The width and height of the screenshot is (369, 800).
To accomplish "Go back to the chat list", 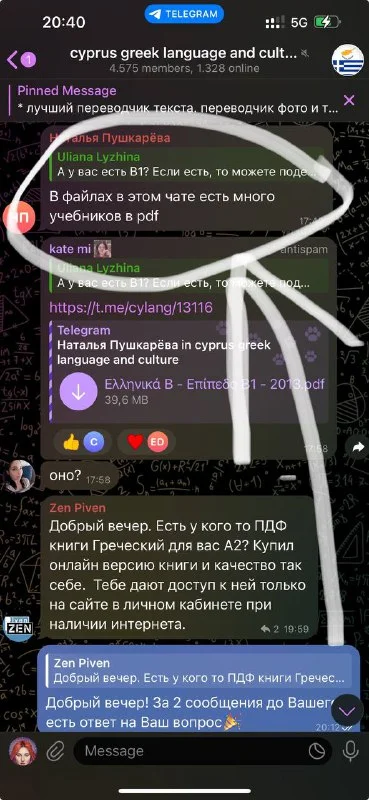I will [20, 60].
